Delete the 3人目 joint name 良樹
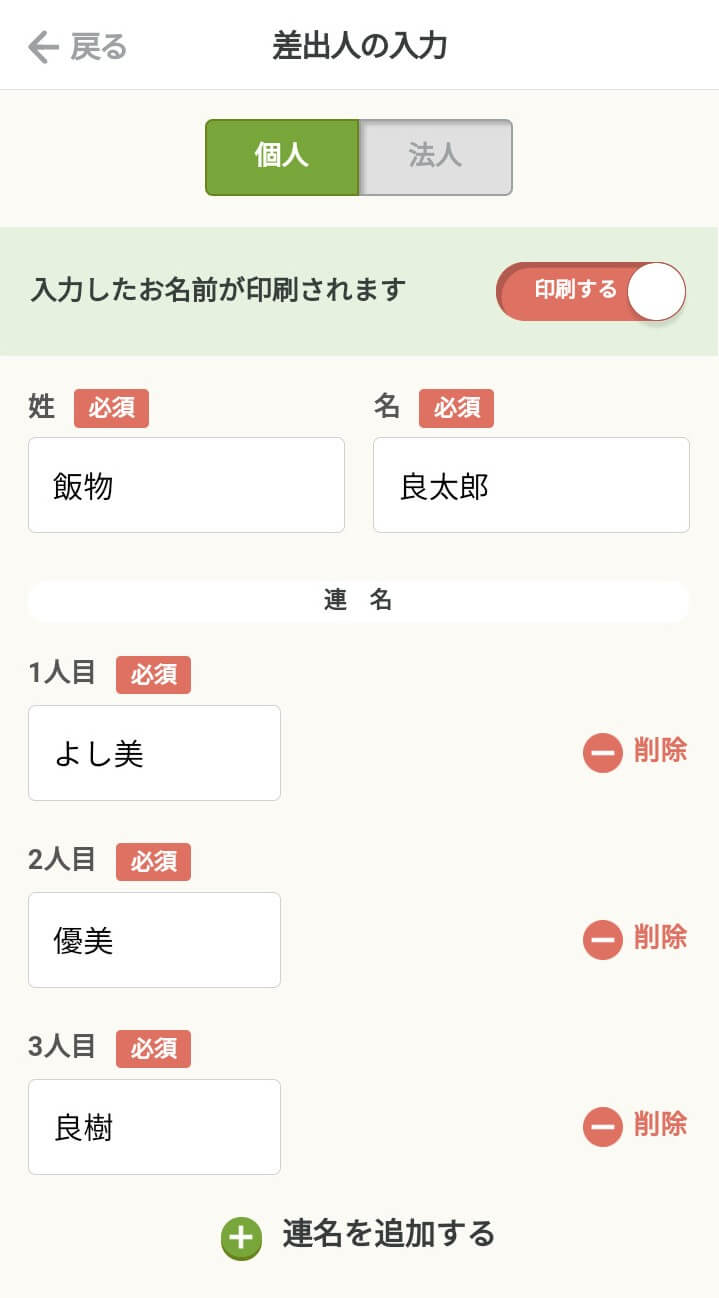Image resolution: width=719 pixels, height=1298 pixels. pos(635,1126)
